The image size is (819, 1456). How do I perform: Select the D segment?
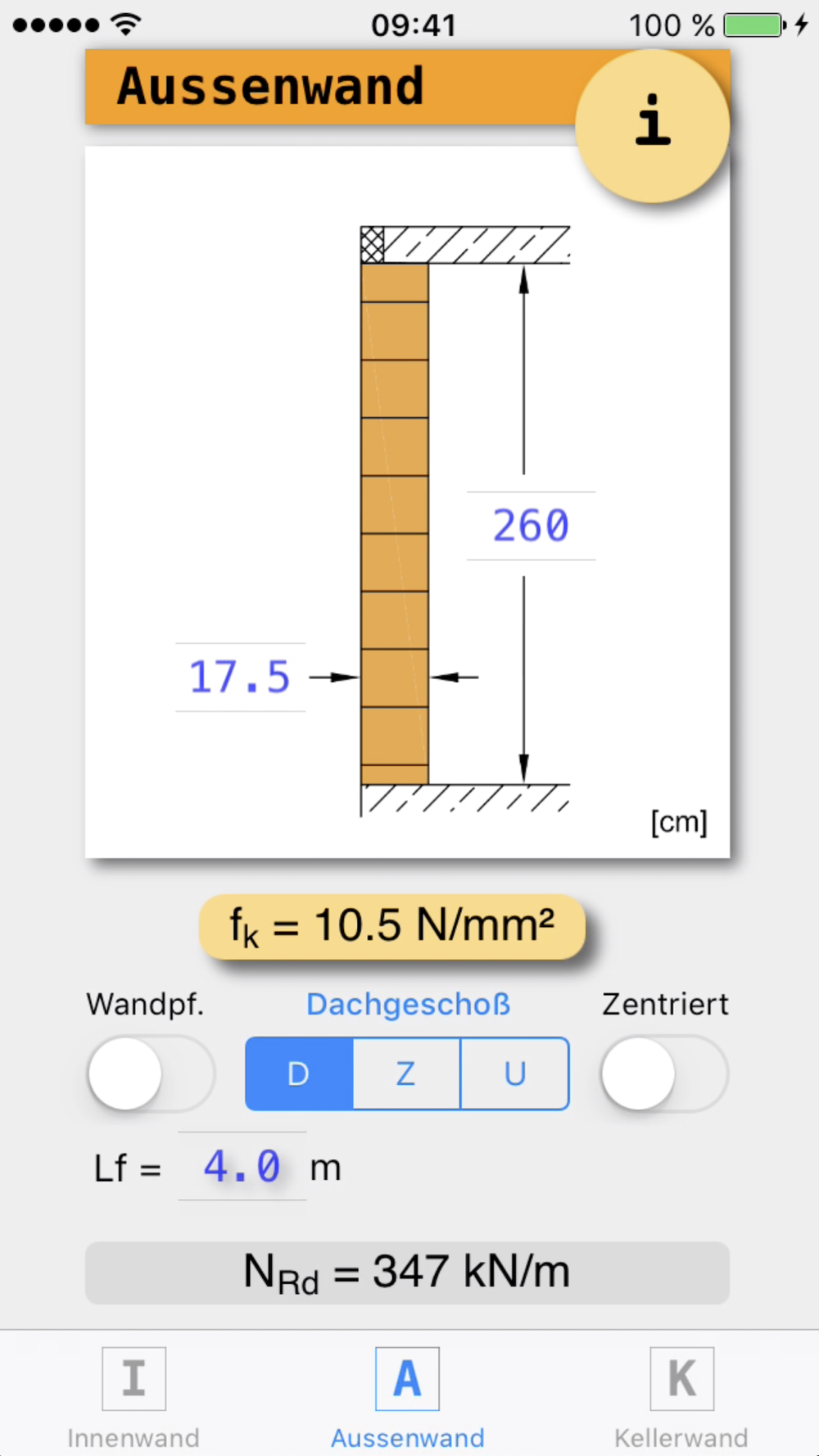click(299, 1074)
